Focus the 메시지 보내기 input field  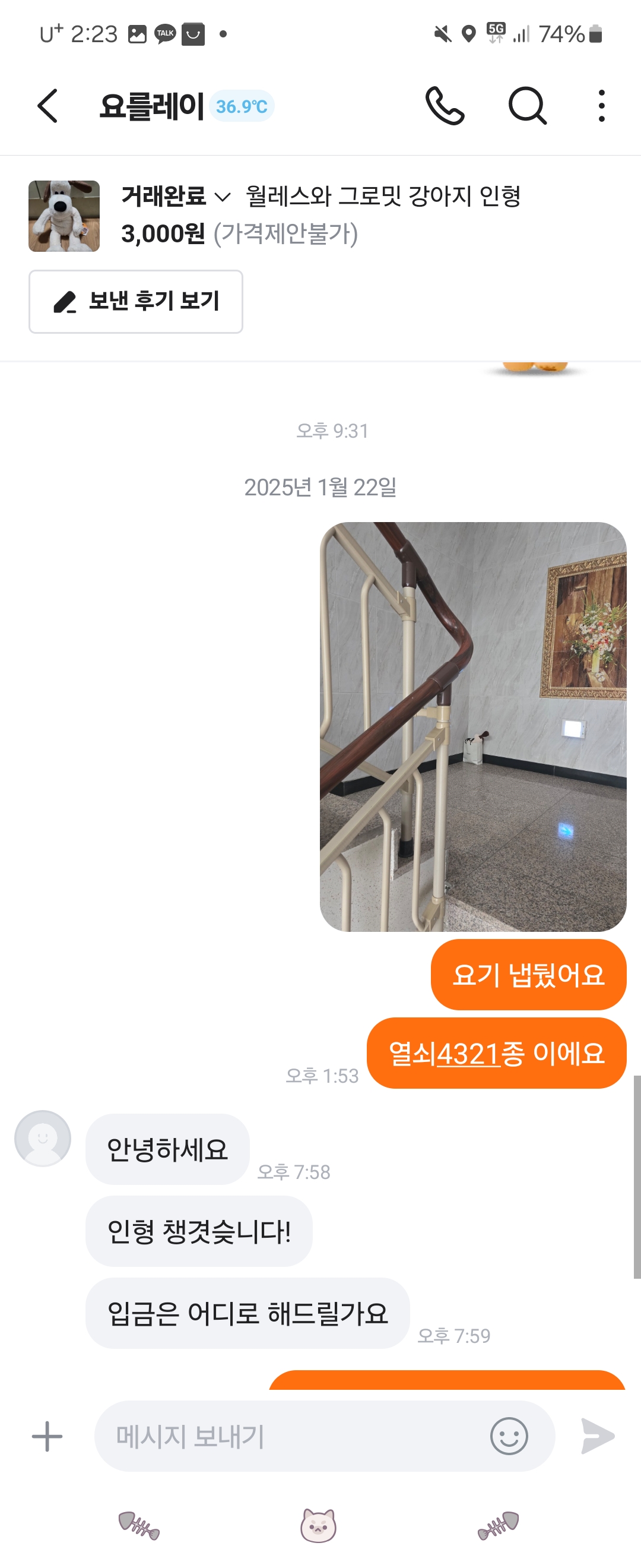(x=292, y=1437)
